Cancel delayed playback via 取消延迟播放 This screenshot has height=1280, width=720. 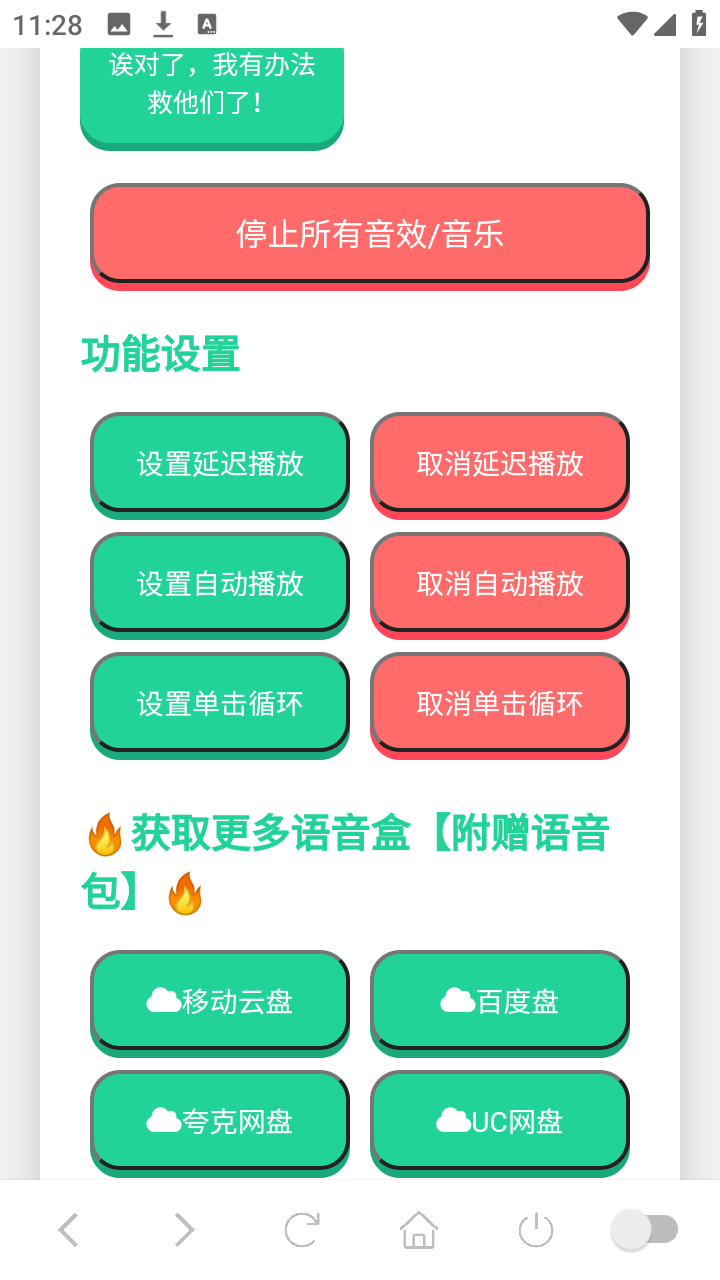pos(500,464)
